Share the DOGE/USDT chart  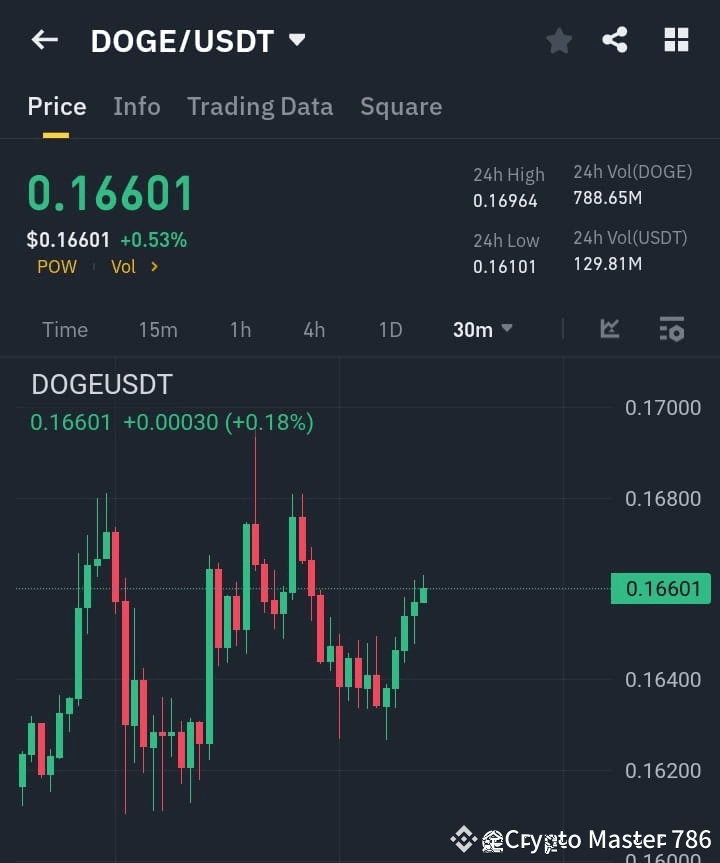point(614,40)
